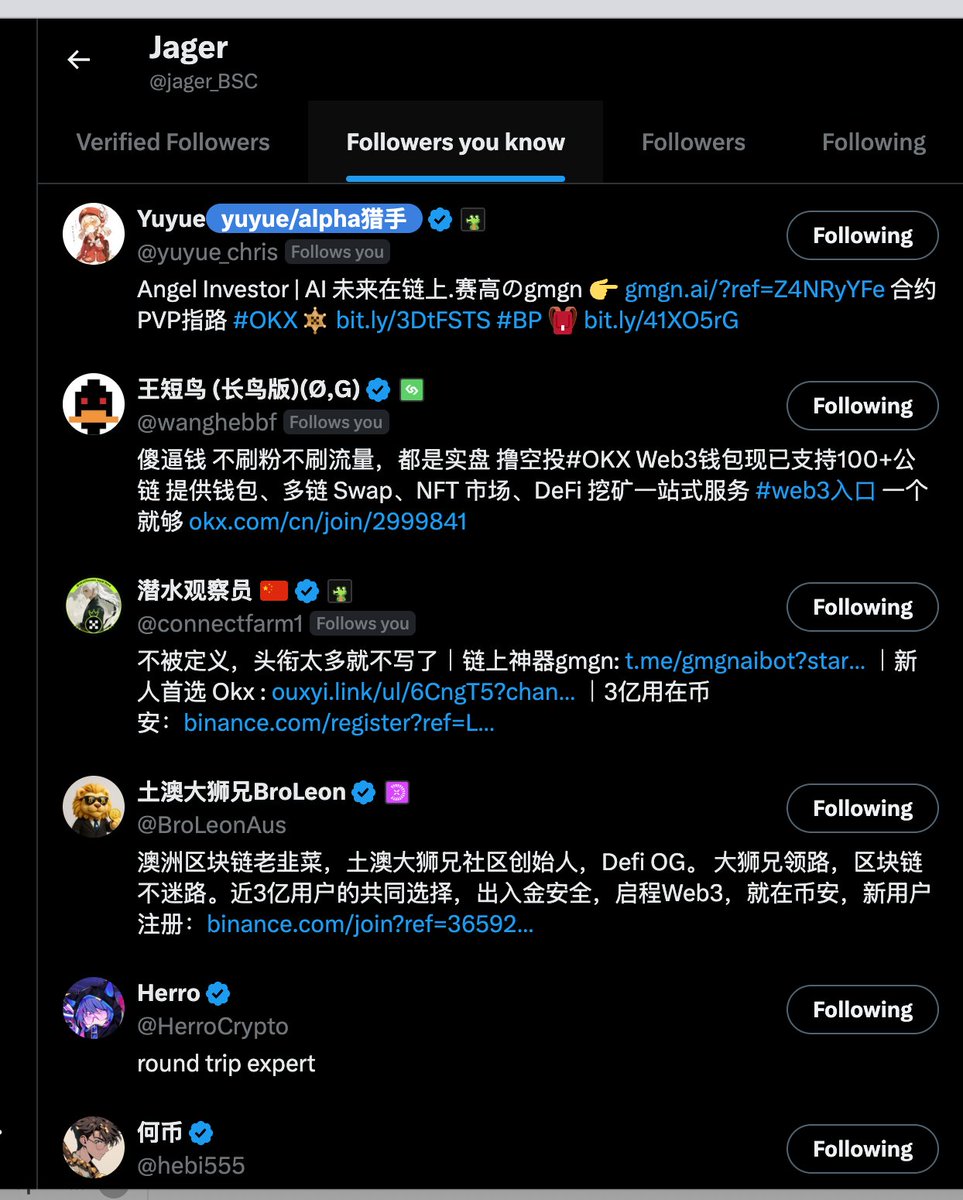
Task: Unfollow 王短鸟 via Following button
Action: click(x=862, y=406)
